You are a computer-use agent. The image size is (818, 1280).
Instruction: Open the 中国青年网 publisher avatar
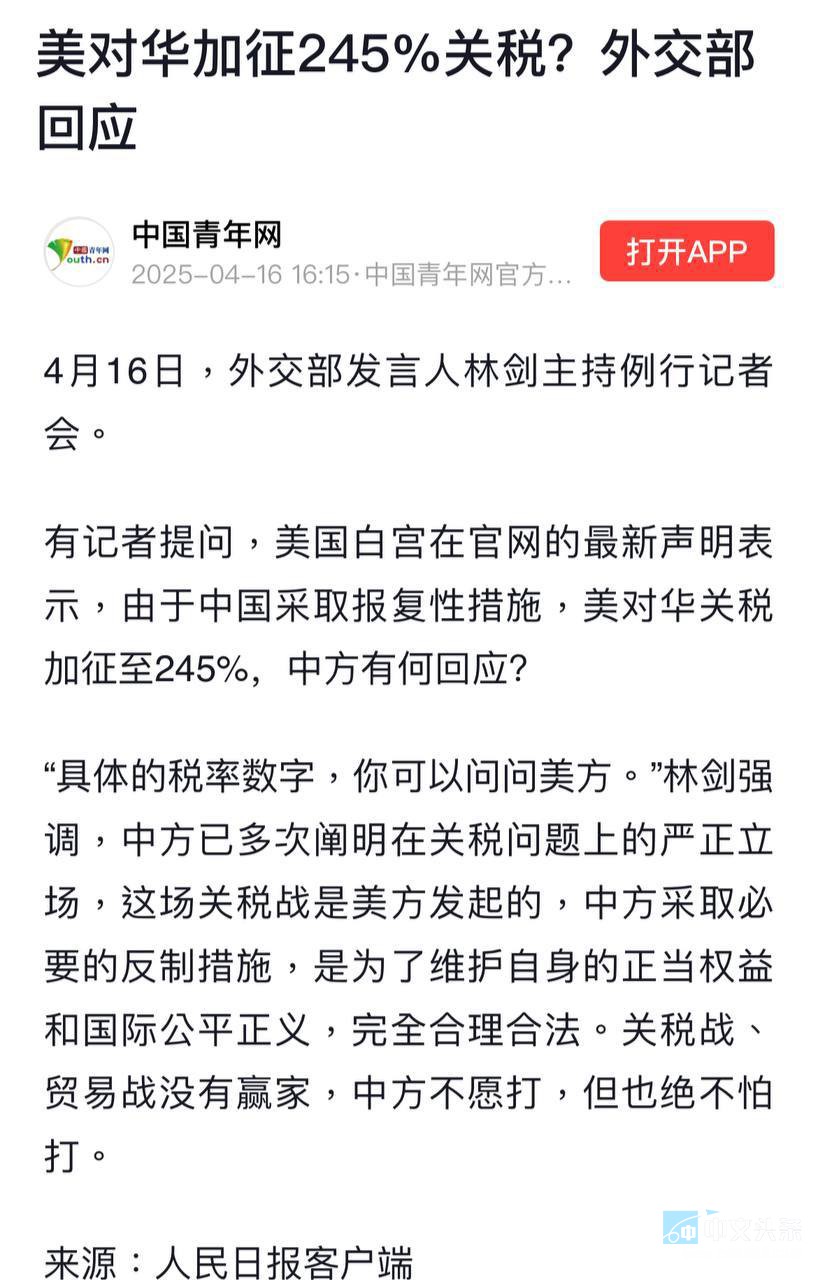click(x=79, y=252)
